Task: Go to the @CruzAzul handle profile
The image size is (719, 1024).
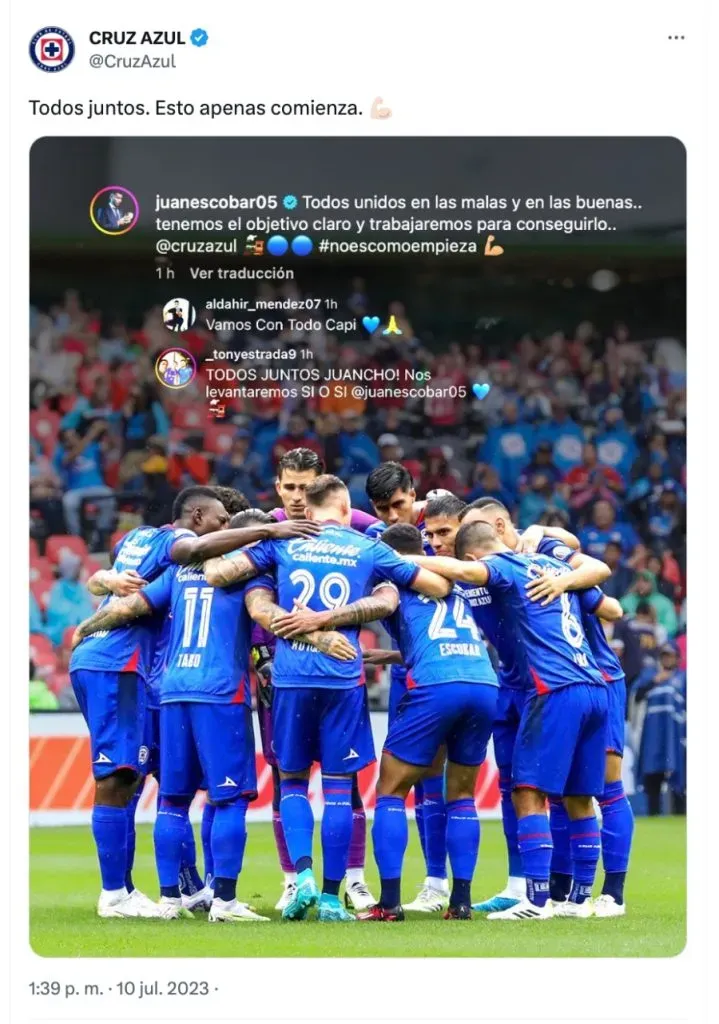Action: 132,61
